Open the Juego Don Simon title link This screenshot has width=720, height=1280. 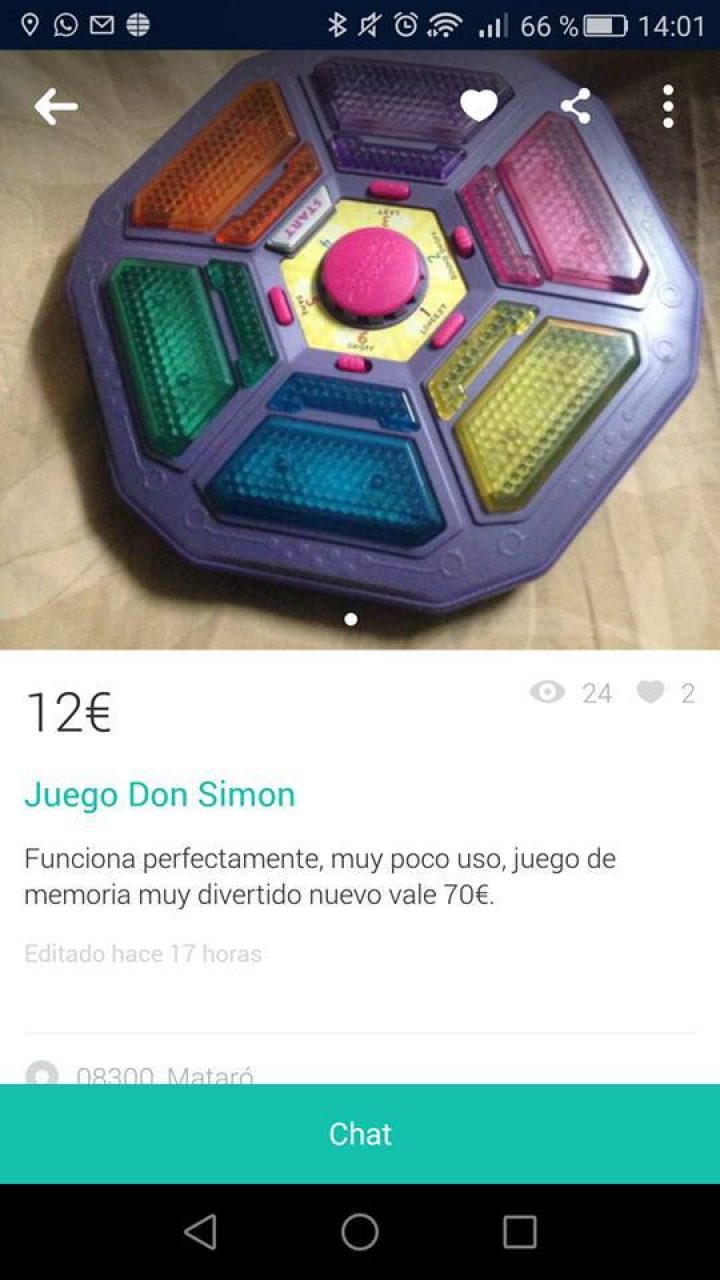pos(160,796)
